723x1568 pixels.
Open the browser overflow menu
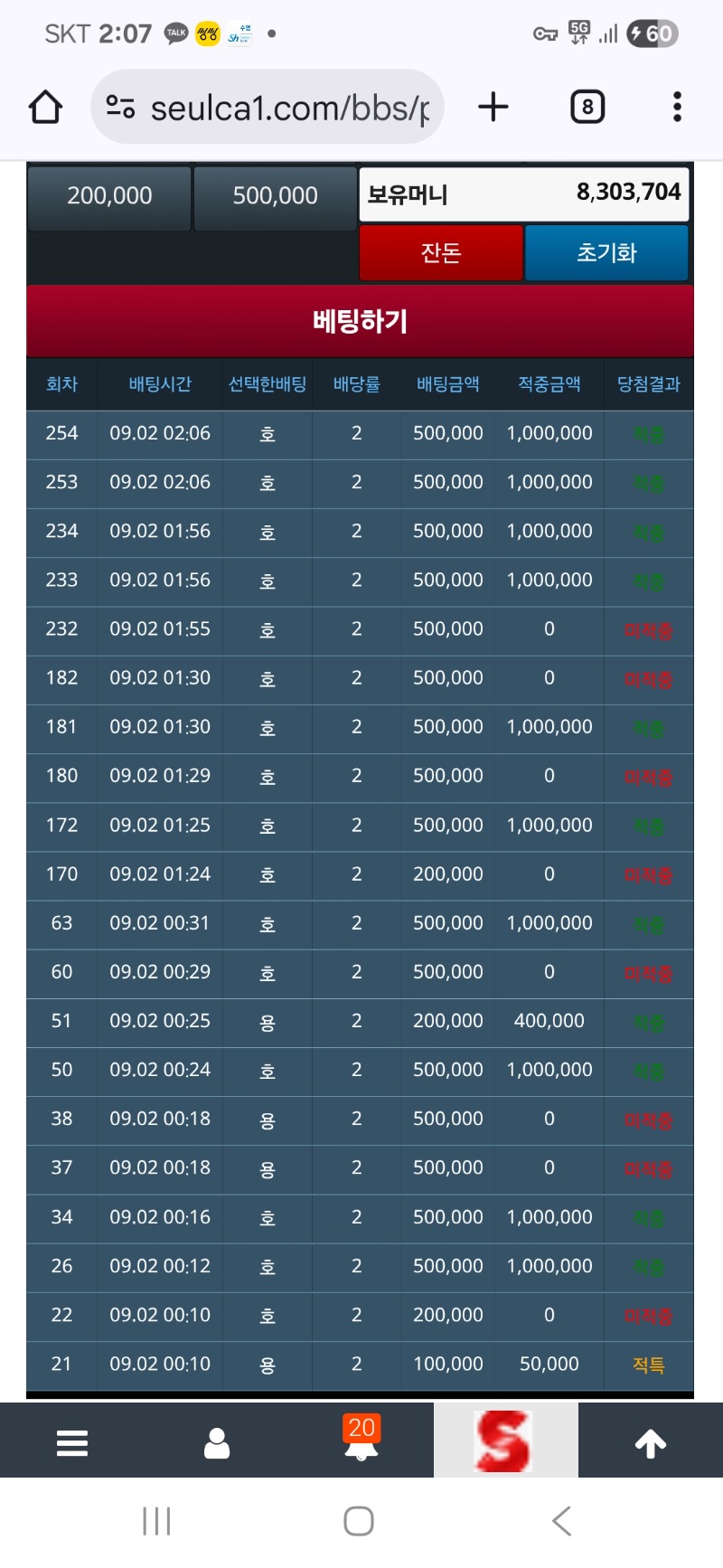click(677, 108)
